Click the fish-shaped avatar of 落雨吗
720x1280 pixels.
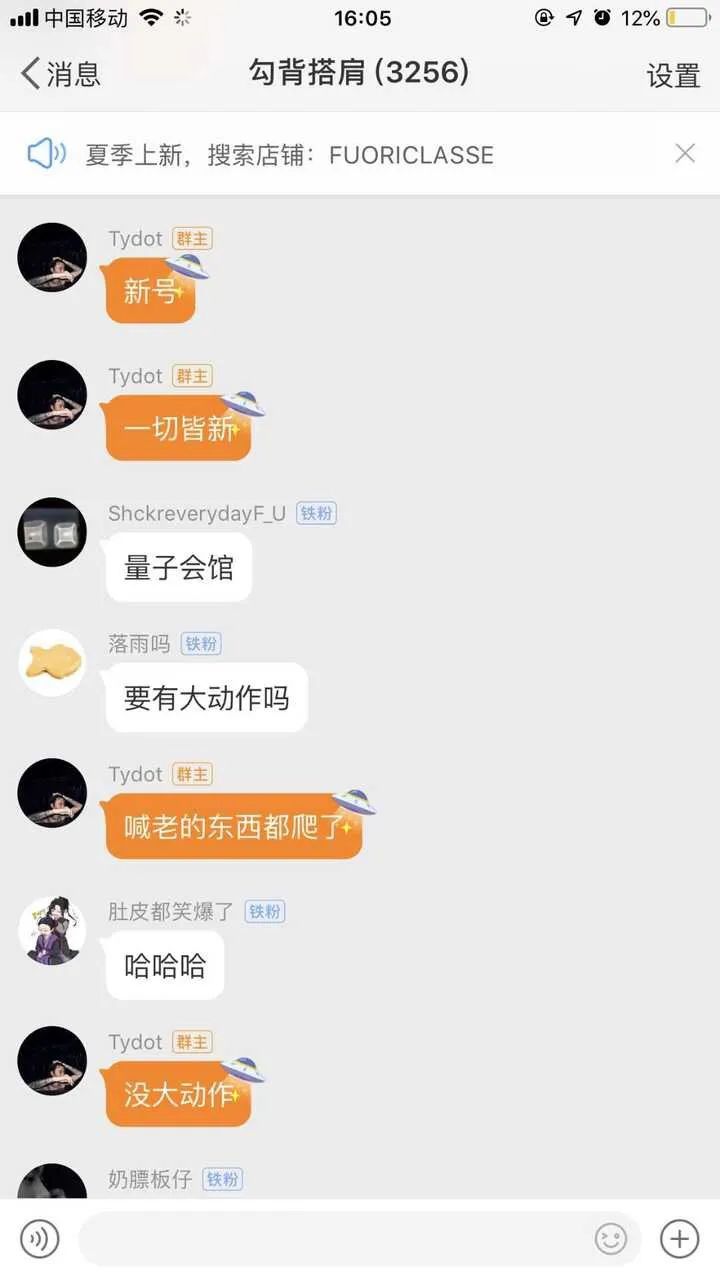pos(52,662)
